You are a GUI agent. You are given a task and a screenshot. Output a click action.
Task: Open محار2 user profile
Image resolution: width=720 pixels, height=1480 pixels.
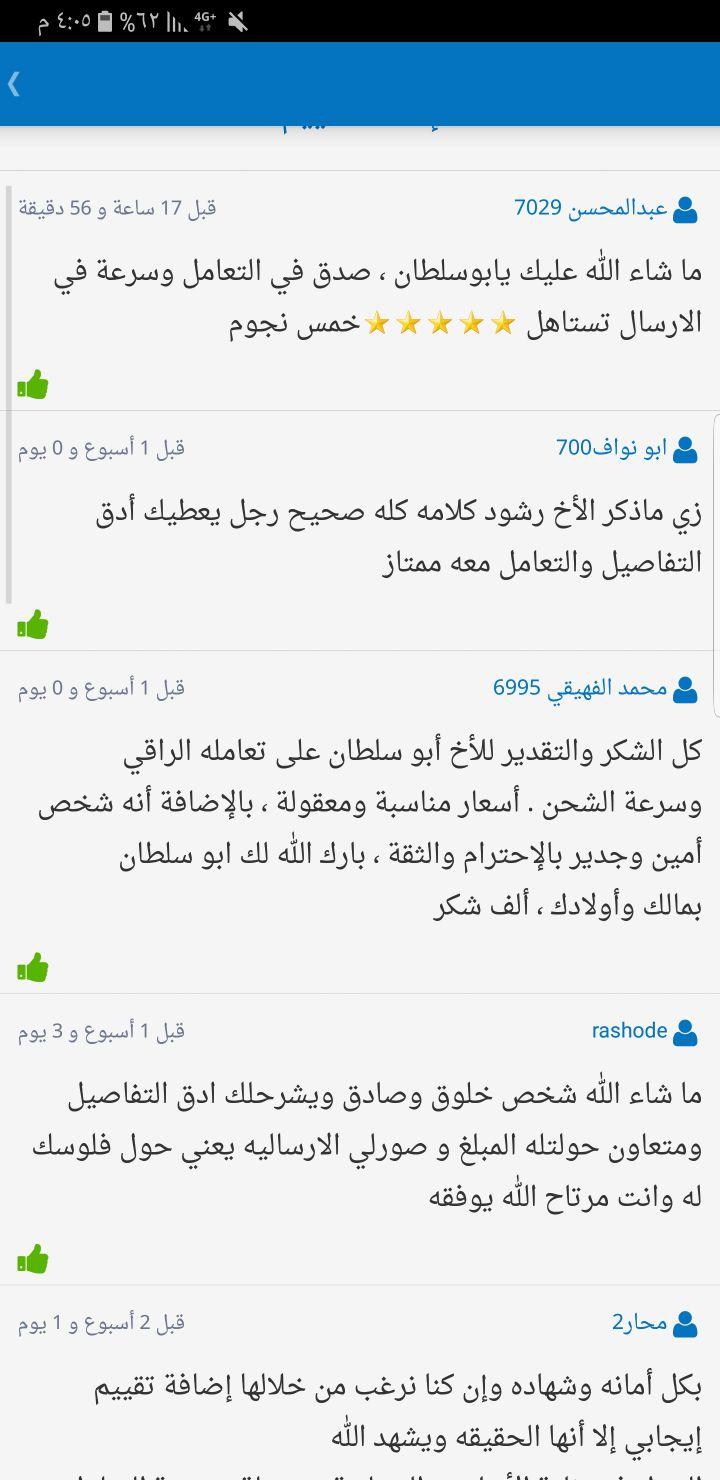(x=655, y=1323)
